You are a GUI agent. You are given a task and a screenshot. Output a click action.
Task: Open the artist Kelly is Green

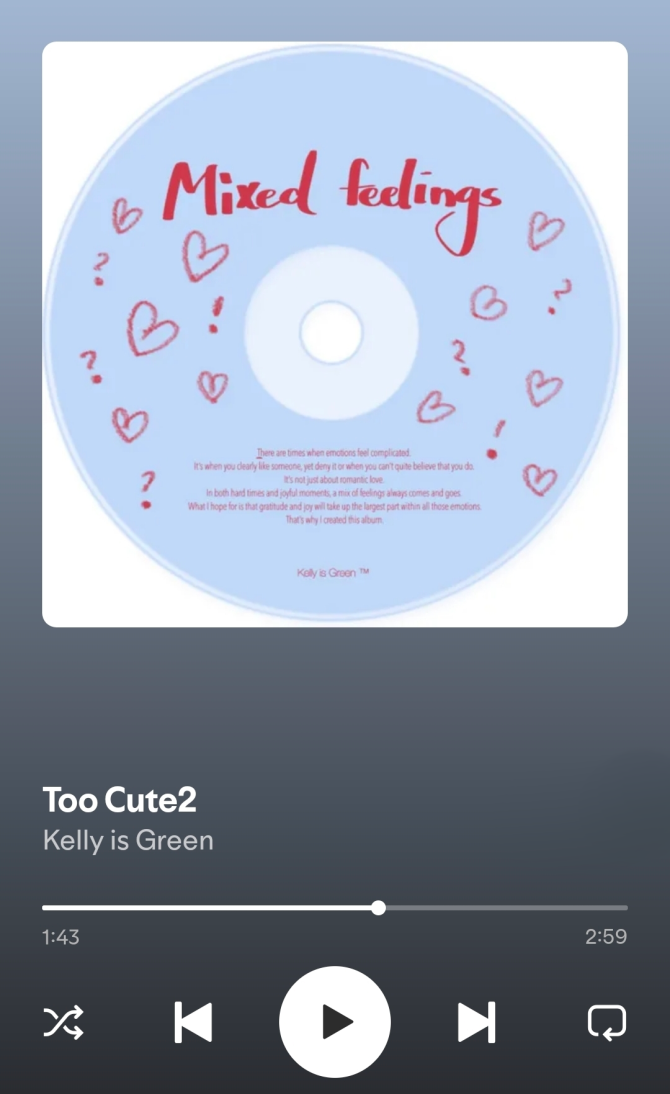pos(128,840)
